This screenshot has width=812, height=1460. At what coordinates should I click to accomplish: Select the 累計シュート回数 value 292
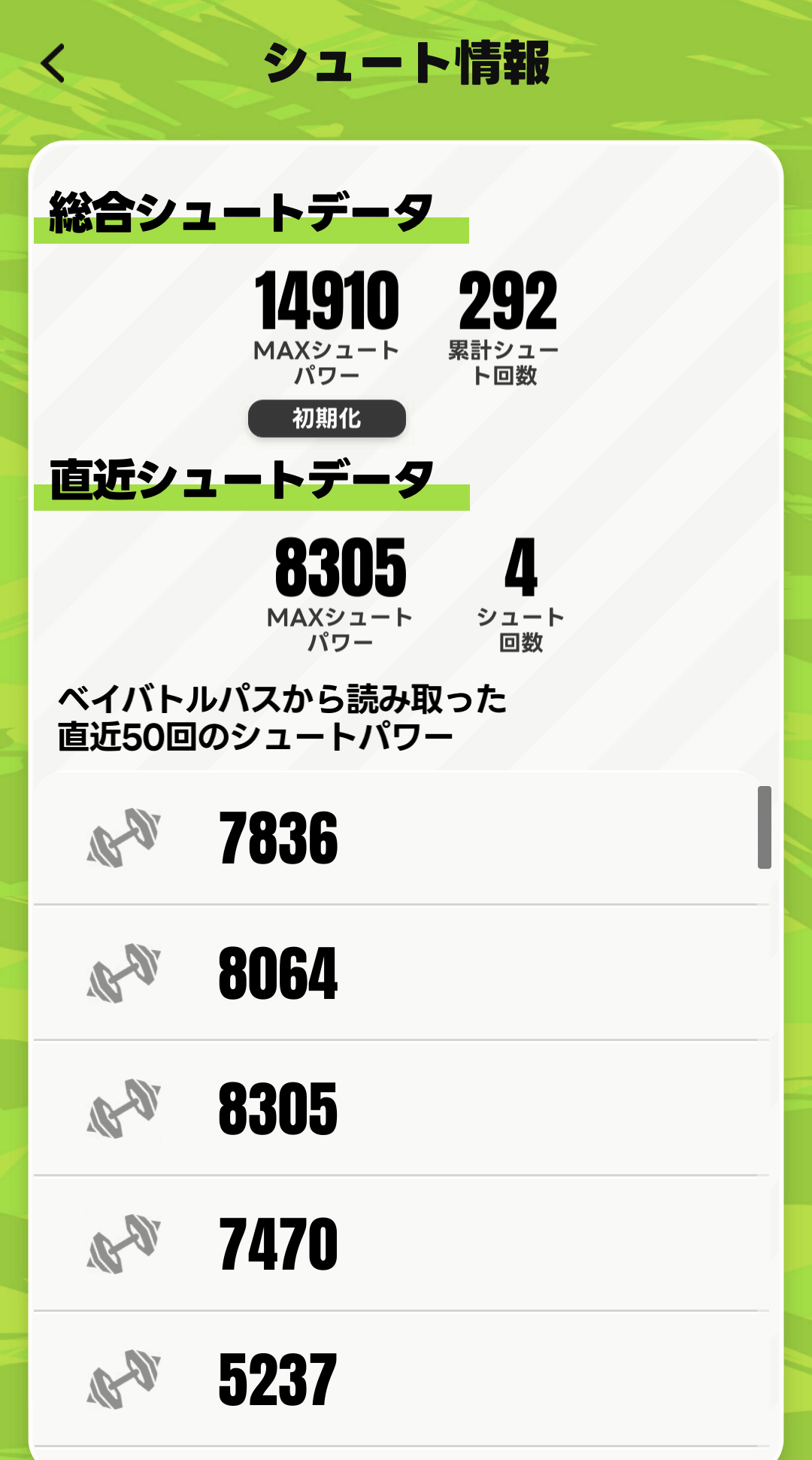[508, 301]
